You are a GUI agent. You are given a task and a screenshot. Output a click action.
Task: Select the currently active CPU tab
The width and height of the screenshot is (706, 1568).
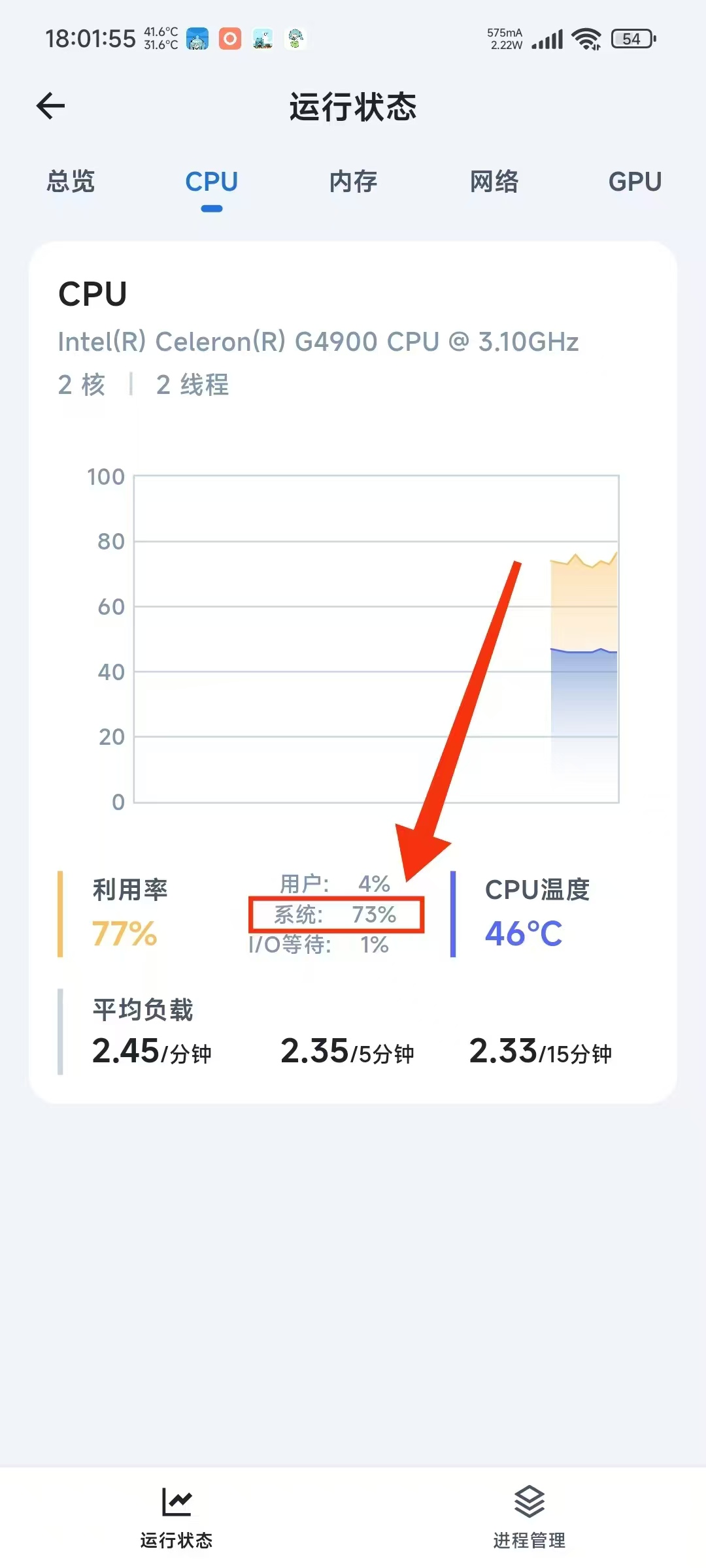pos(210,181)
